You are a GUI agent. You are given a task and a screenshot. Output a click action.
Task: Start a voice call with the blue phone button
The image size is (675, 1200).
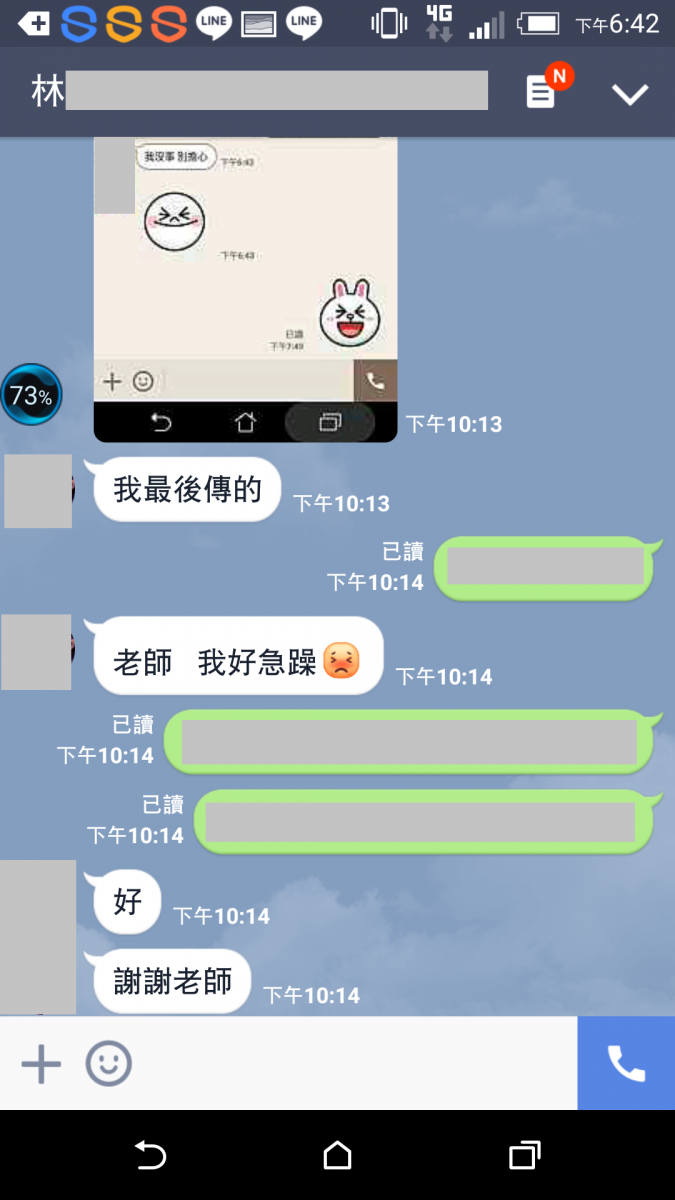coord(626,1063)
